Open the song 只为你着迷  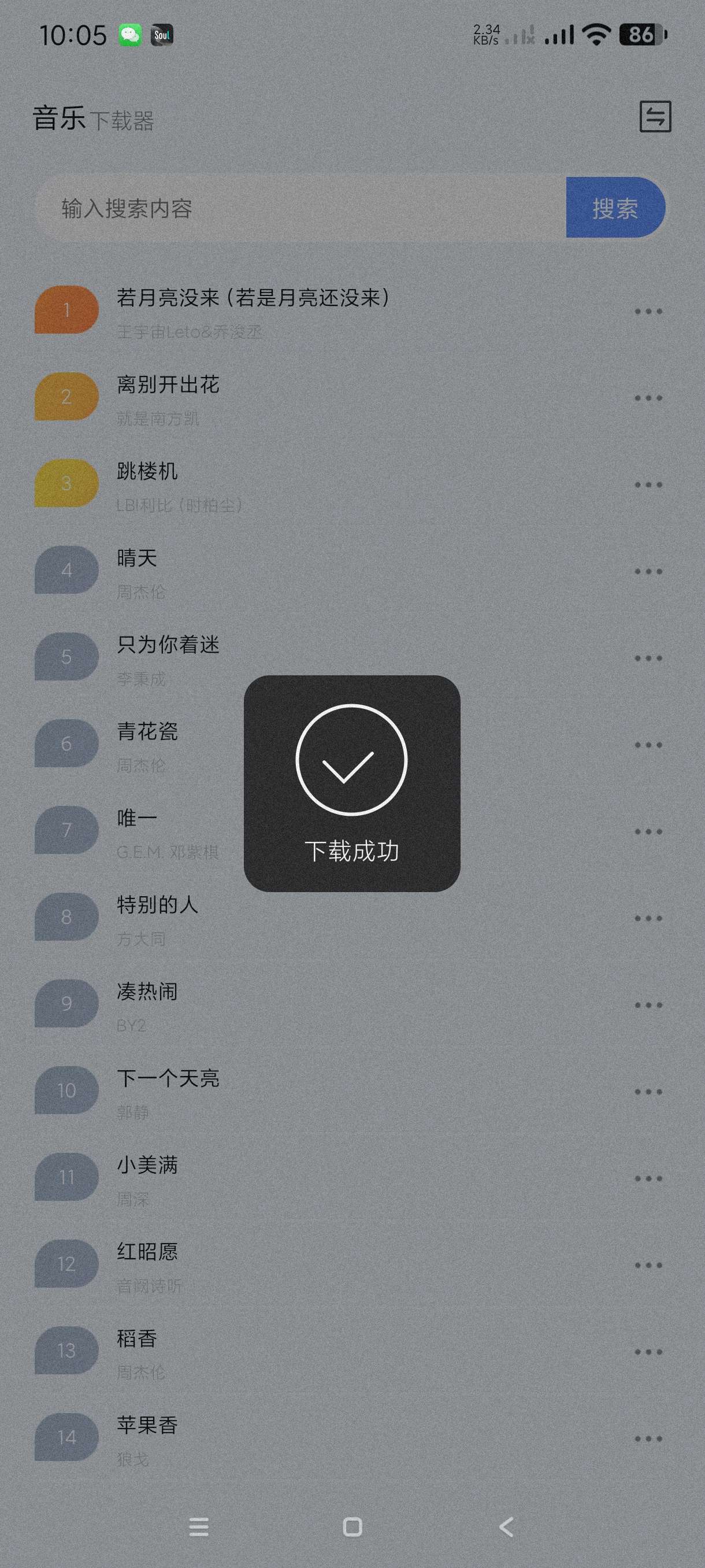[168, 645]
